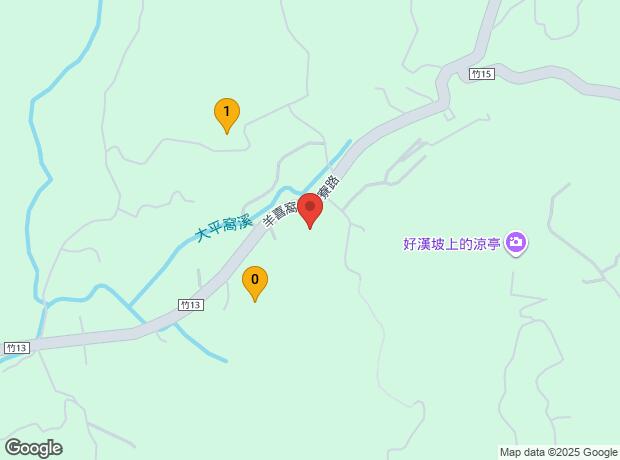620x460 pixels.
Task: Tap the red location pin
Action: tap(310, 210)
